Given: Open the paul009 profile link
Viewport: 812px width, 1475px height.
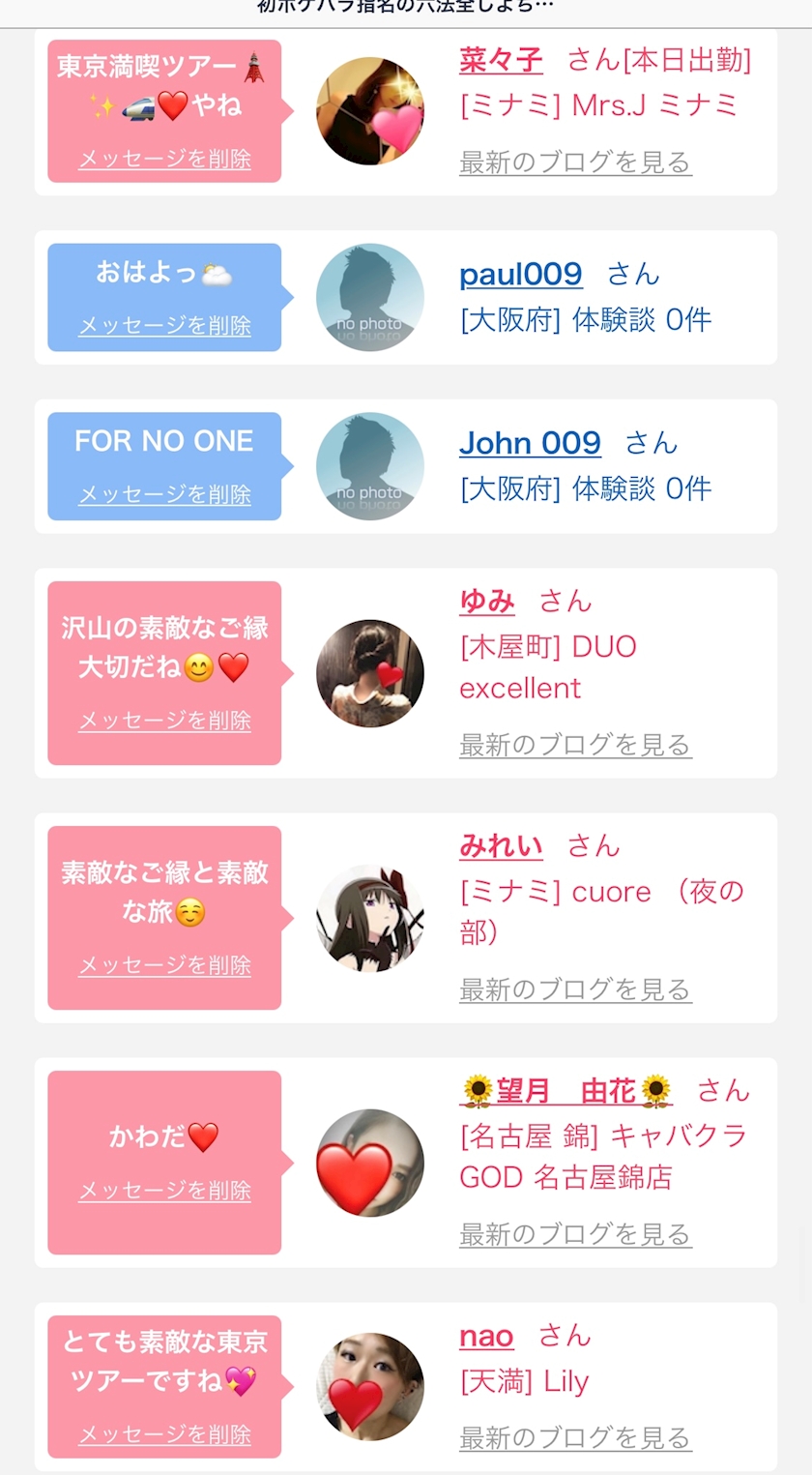Looking at the screenshot, I should click(x=521, y=275).
